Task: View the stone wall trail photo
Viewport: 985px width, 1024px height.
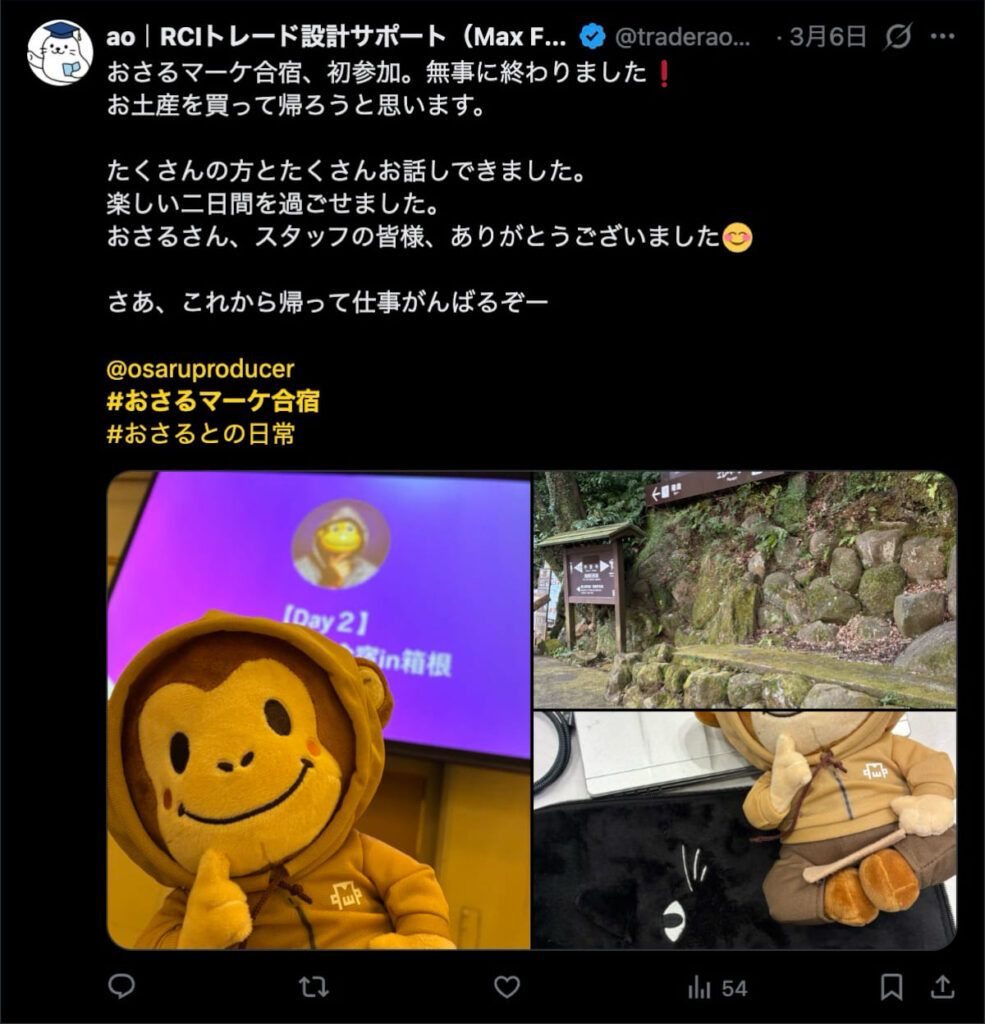Action: point(744,590)
